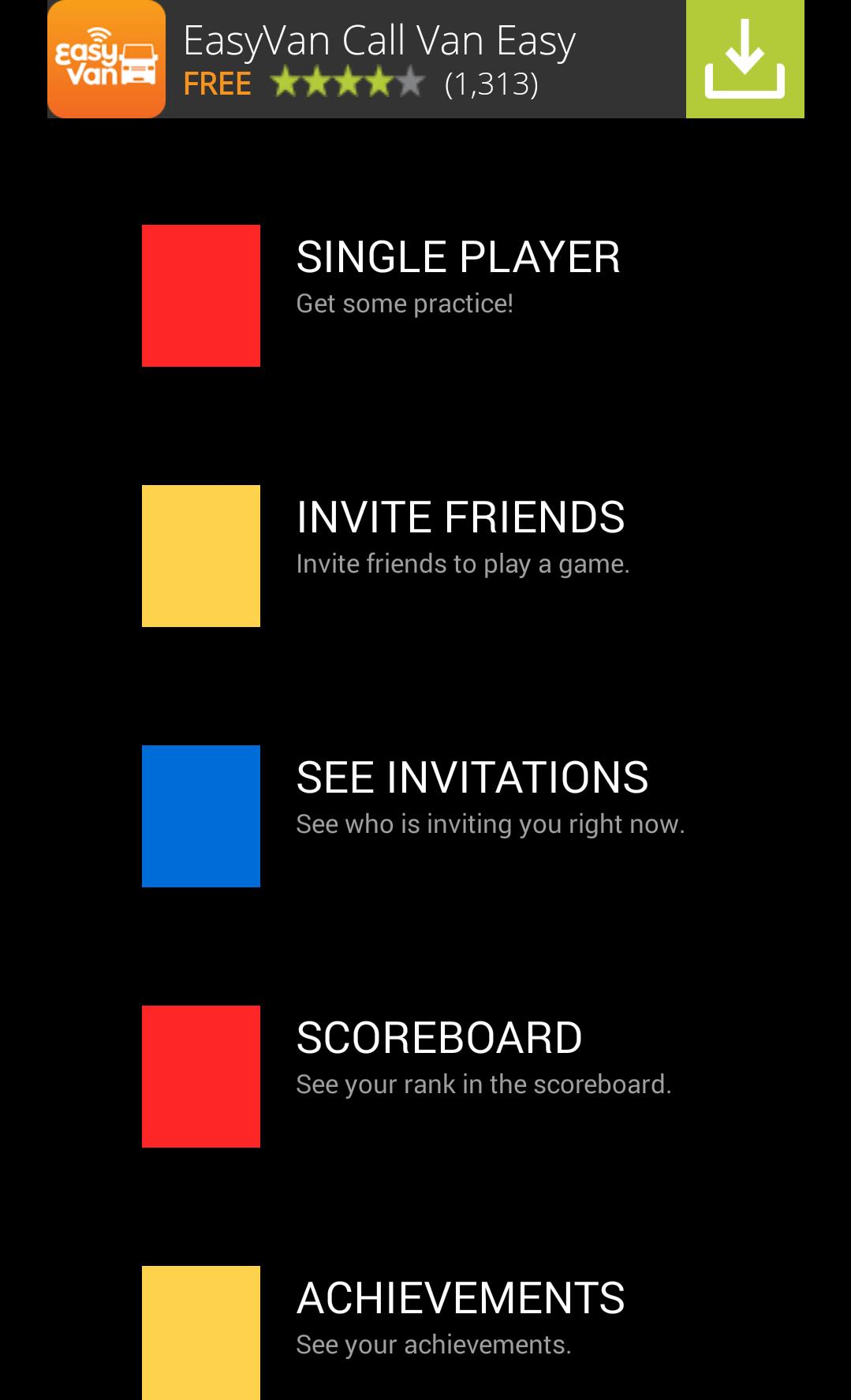Open See Invitations
The image size is (851, 1400).
point(472,778)
